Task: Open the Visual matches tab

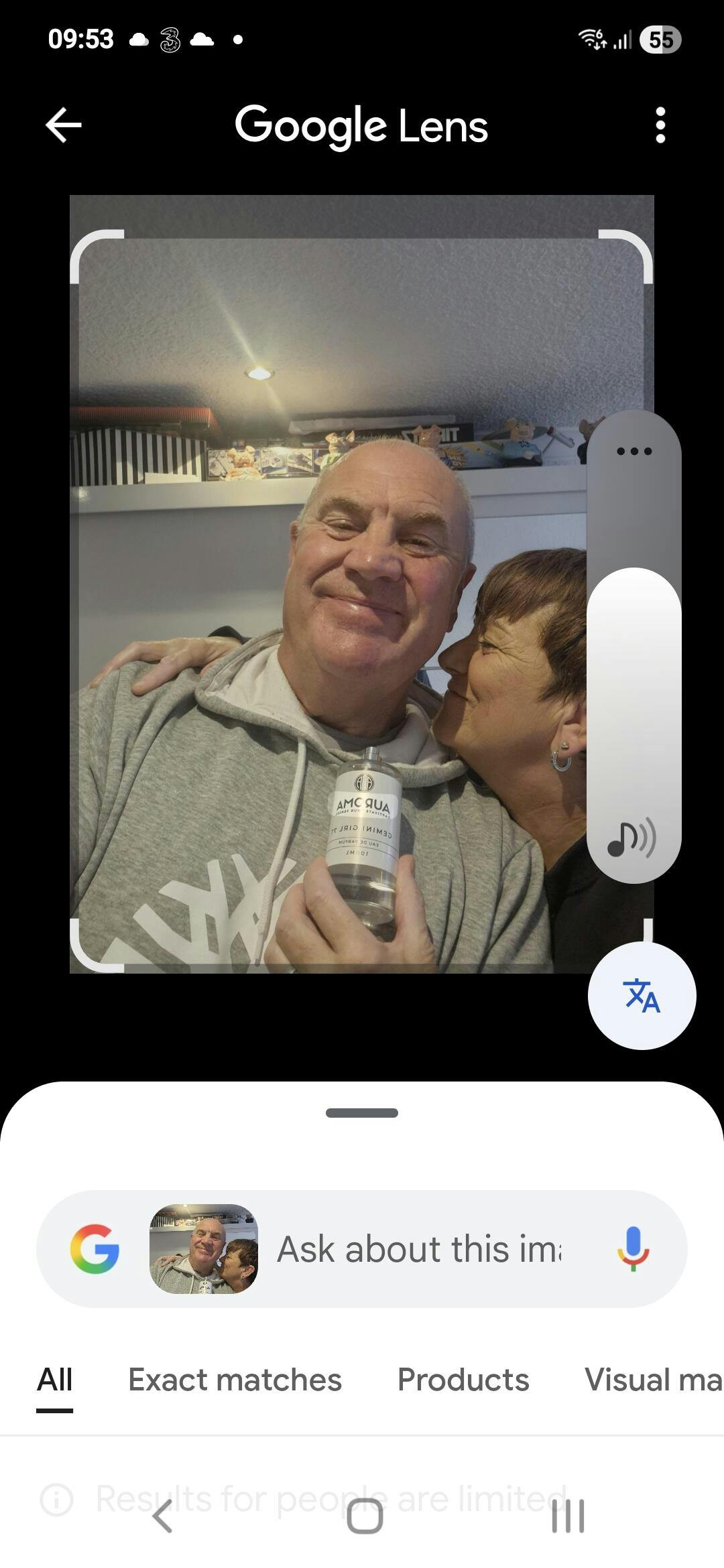Action: 652,1380
